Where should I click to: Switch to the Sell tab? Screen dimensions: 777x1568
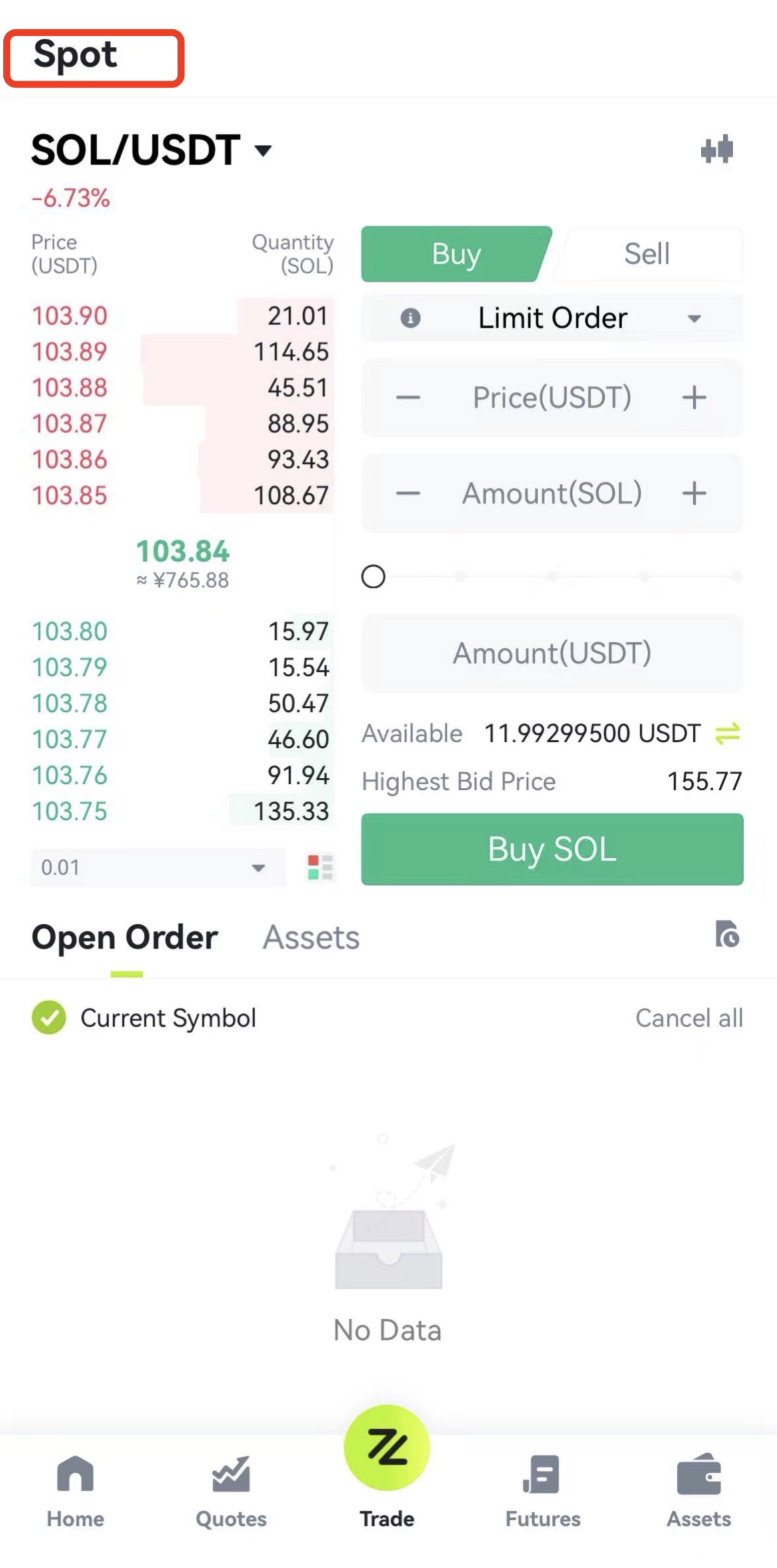647,254
